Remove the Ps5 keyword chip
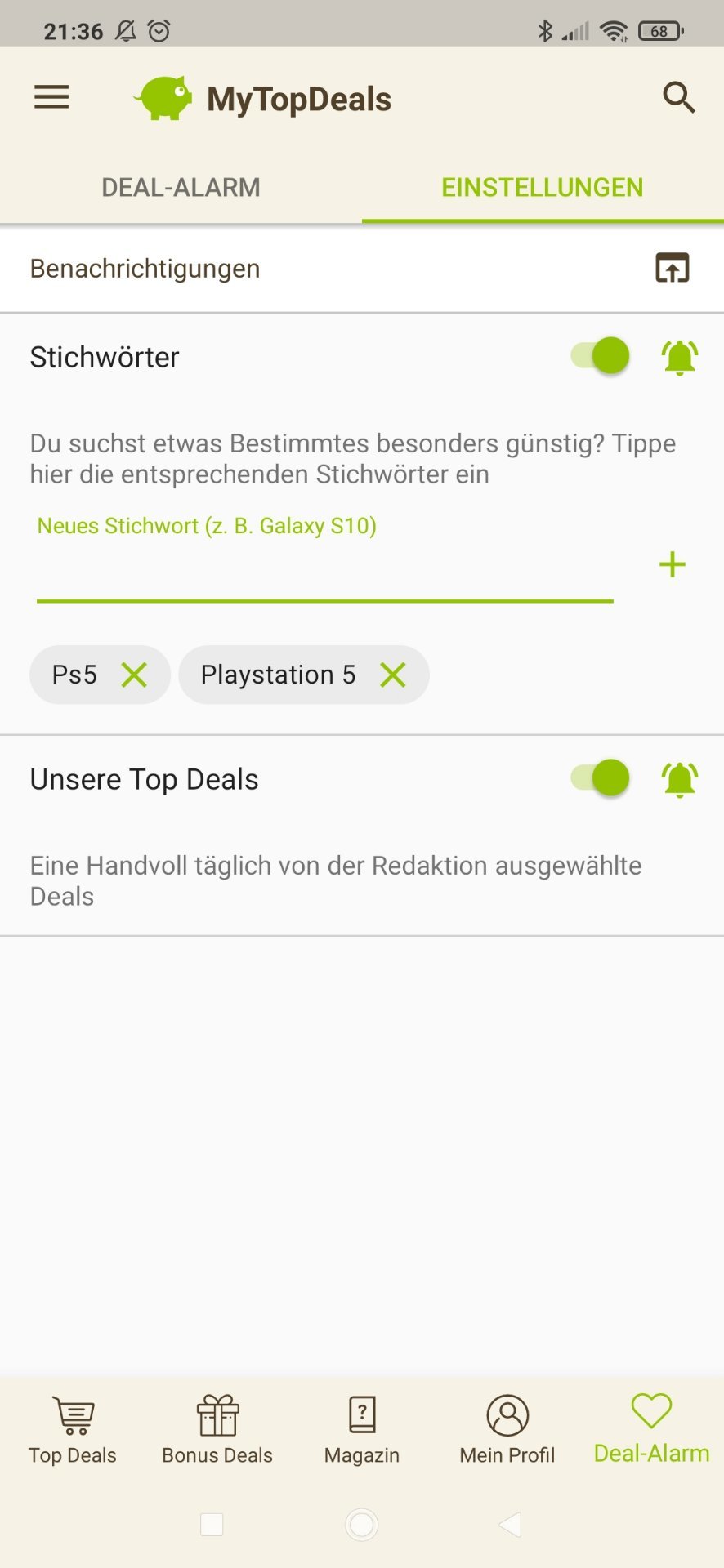The image size is (724, 1568). coord(134,675)
